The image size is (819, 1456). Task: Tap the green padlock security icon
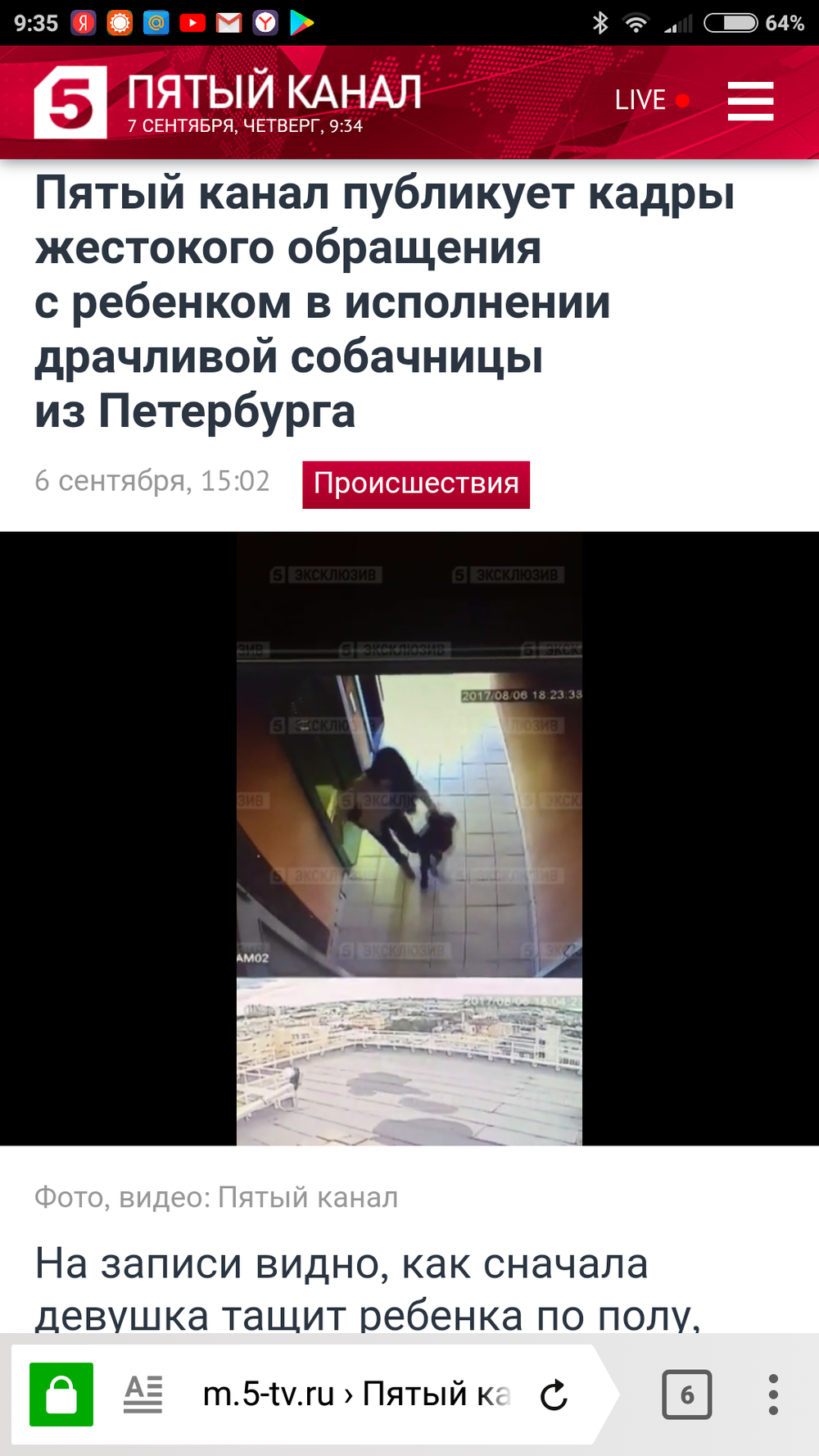coord(61,1395)
